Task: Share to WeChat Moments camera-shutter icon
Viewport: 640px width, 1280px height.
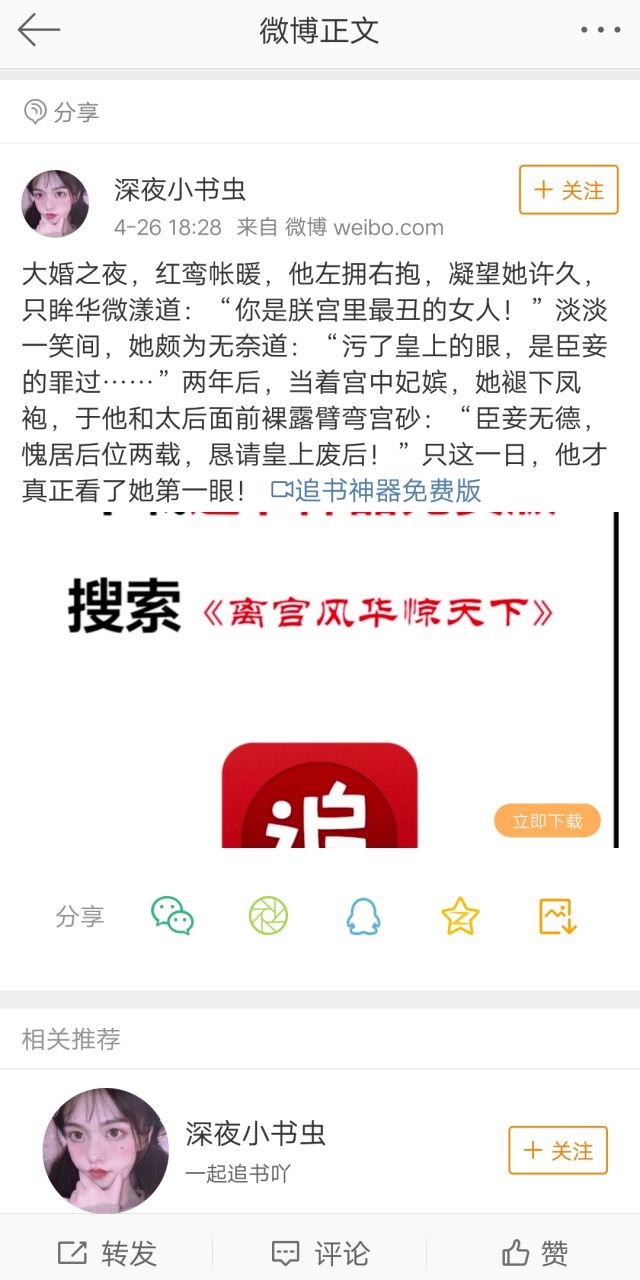Action: point(268,916)
